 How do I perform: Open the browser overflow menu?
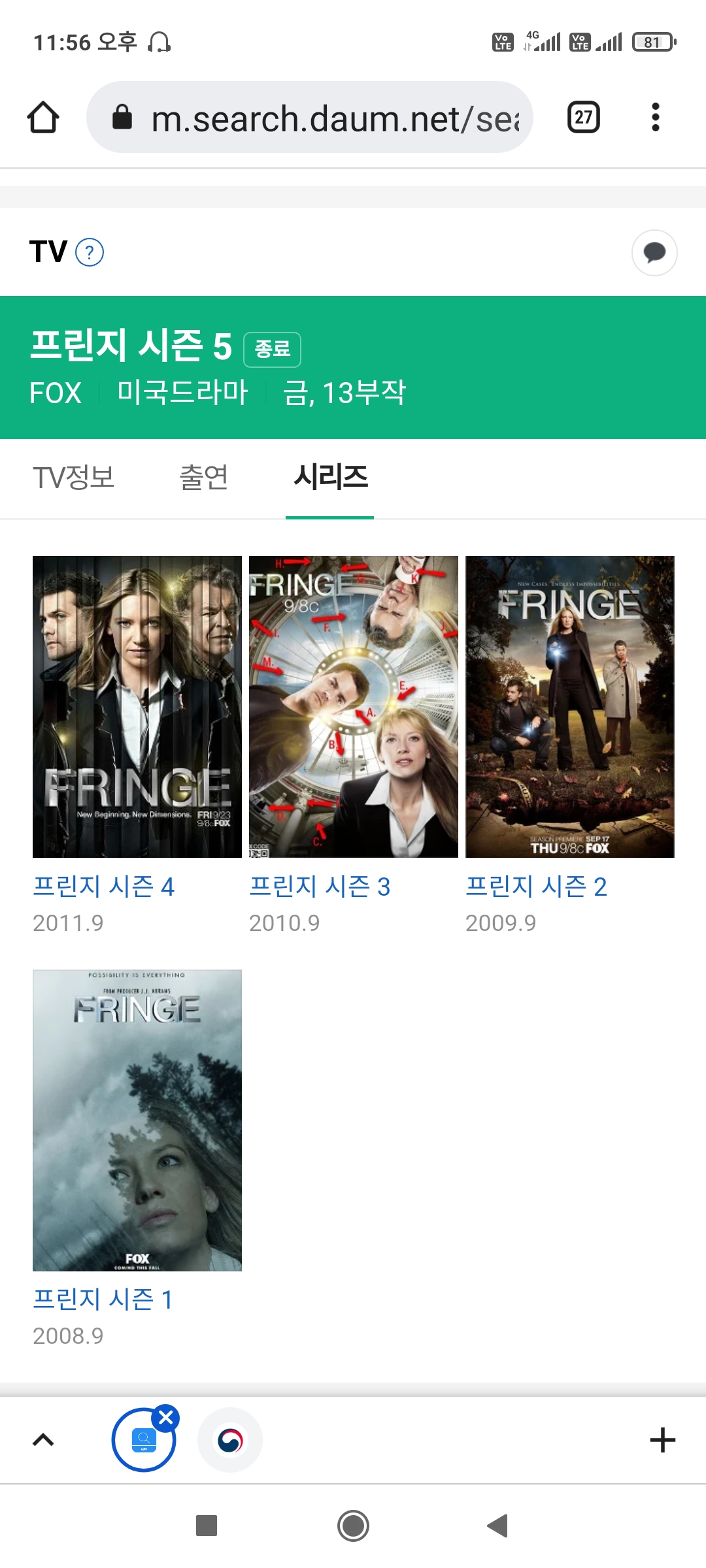pos(655,118)
